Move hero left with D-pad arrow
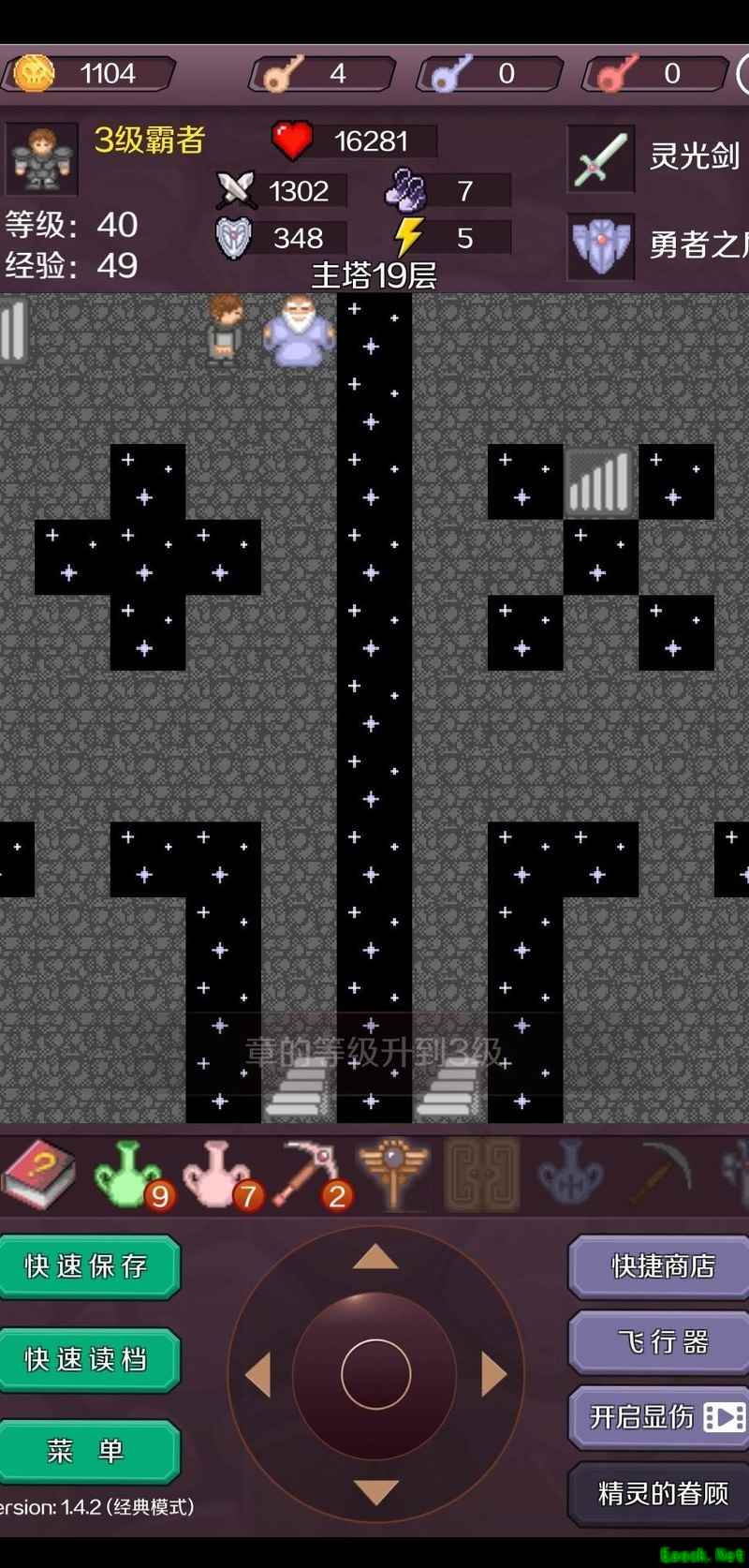This screenshot has height=1568, width=749. (257, 1374)
